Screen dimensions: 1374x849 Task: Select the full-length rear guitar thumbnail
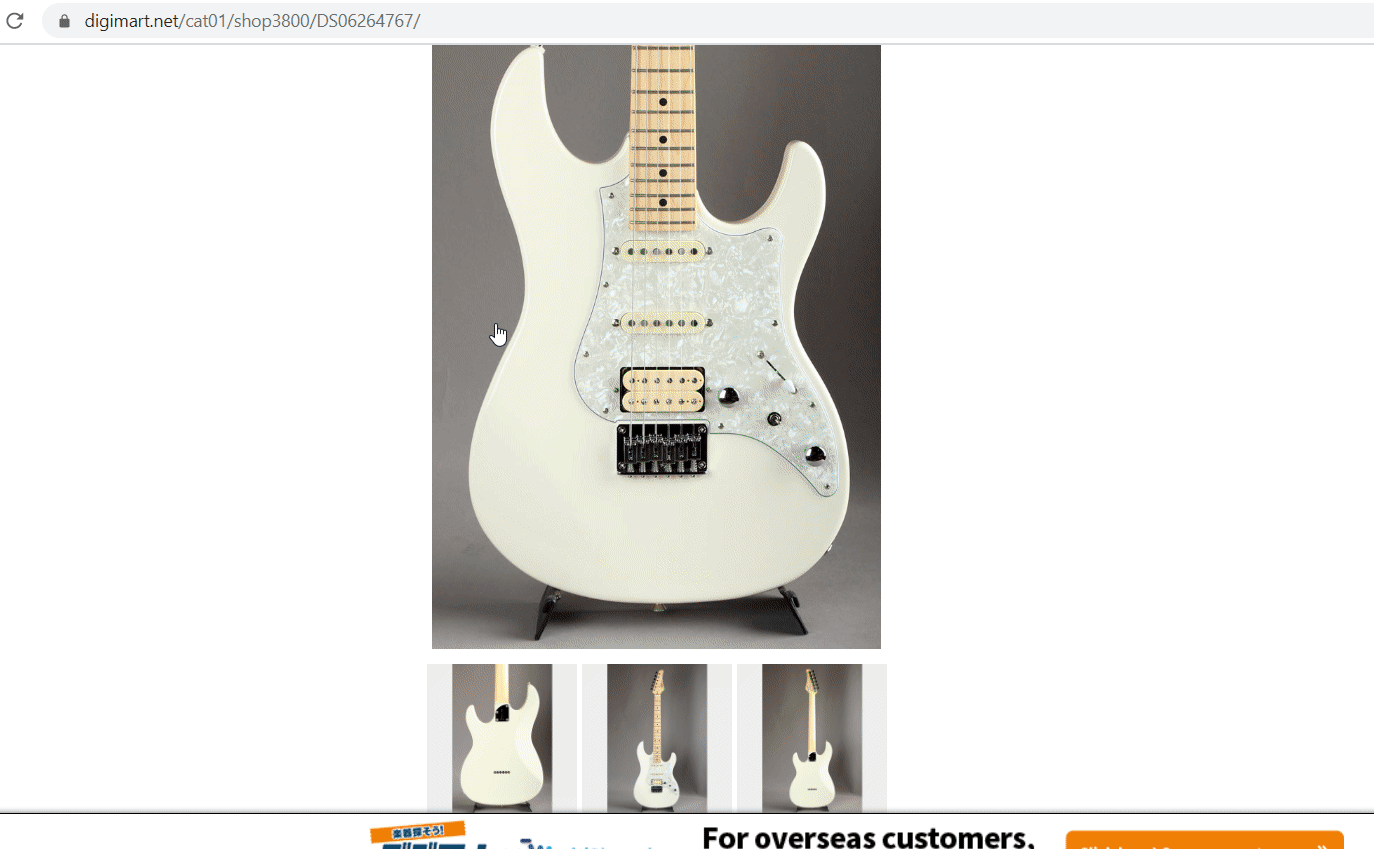pyautogui.click(x=812, y=738)
